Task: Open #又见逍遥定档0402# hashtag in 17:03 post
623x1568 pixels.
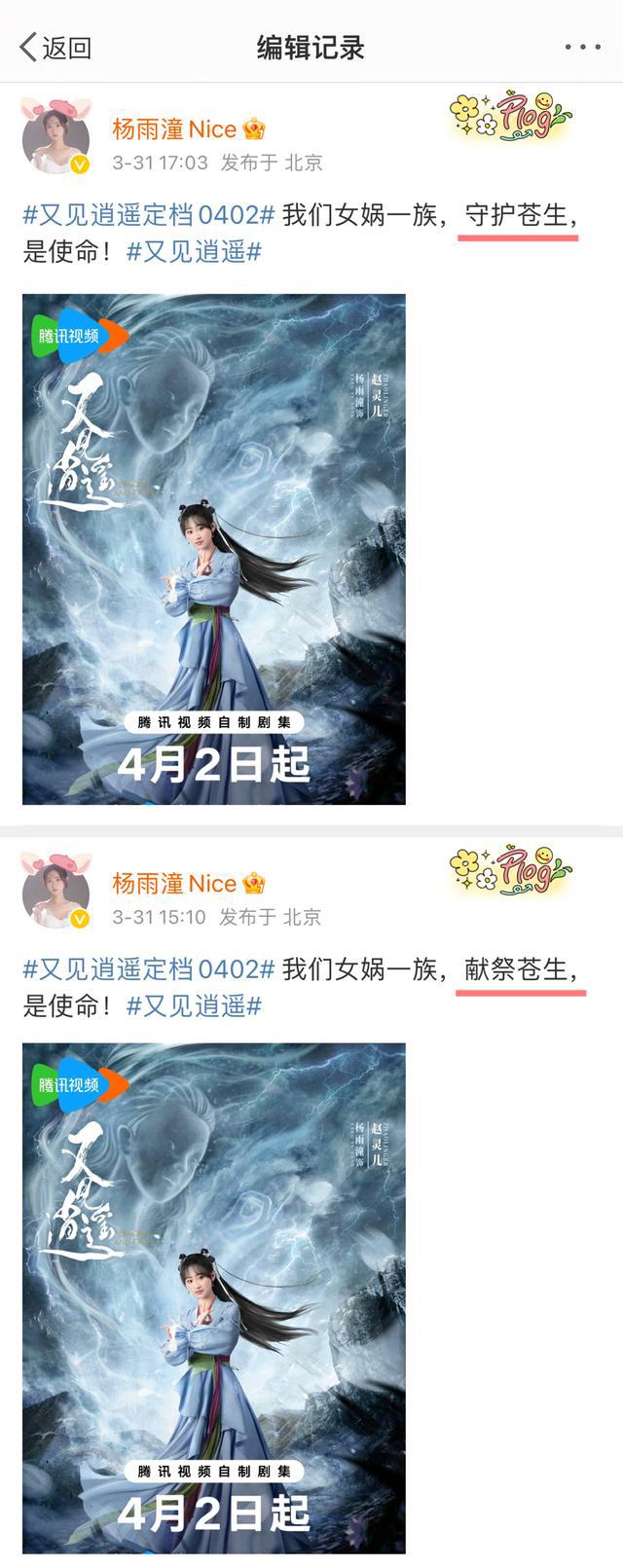Action: (x=149, y=215)
